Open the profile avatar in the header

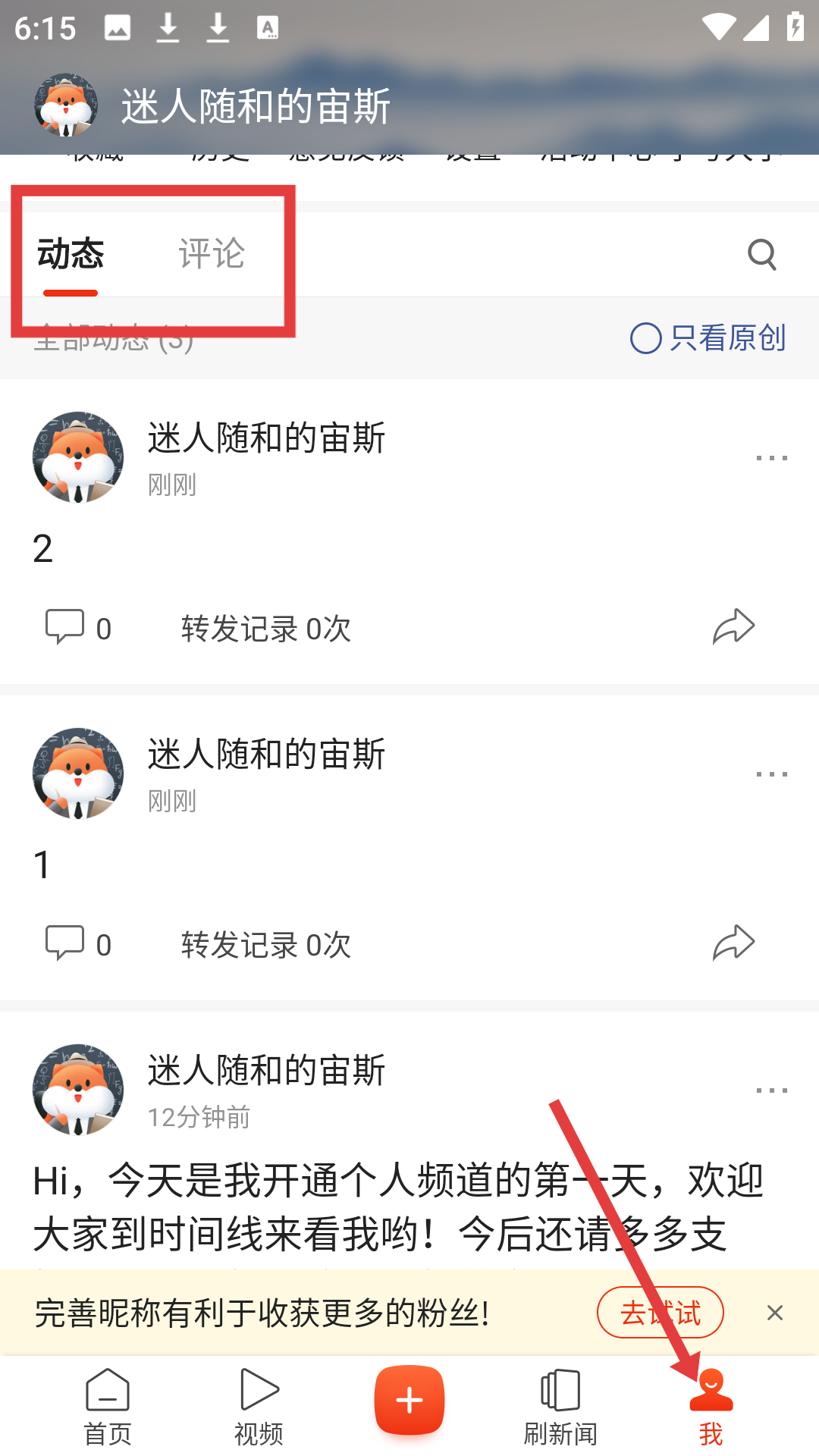[66, 105]
